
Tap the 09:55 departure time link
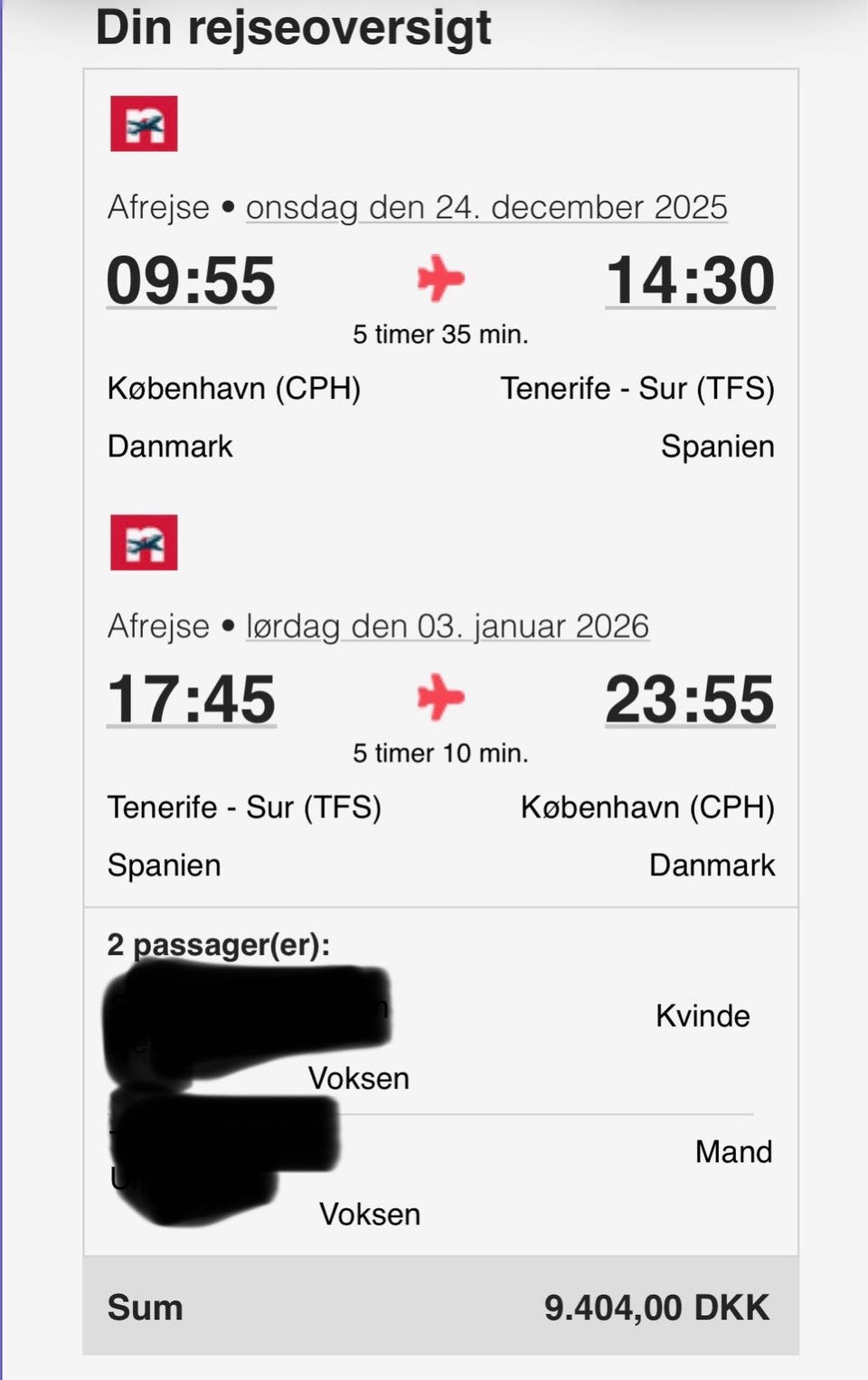[191, 280]
